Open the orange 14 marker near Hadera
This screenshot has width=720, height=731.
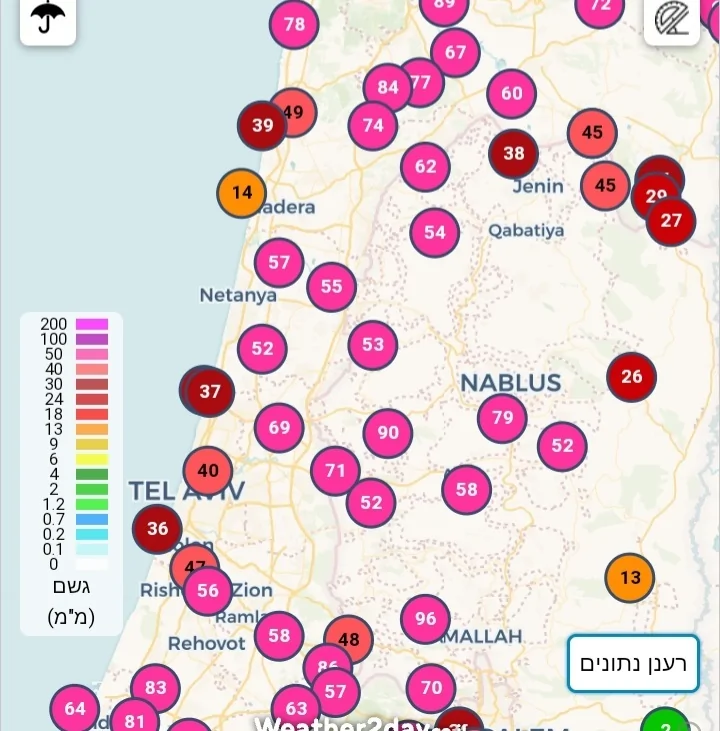tap(242, 193)
